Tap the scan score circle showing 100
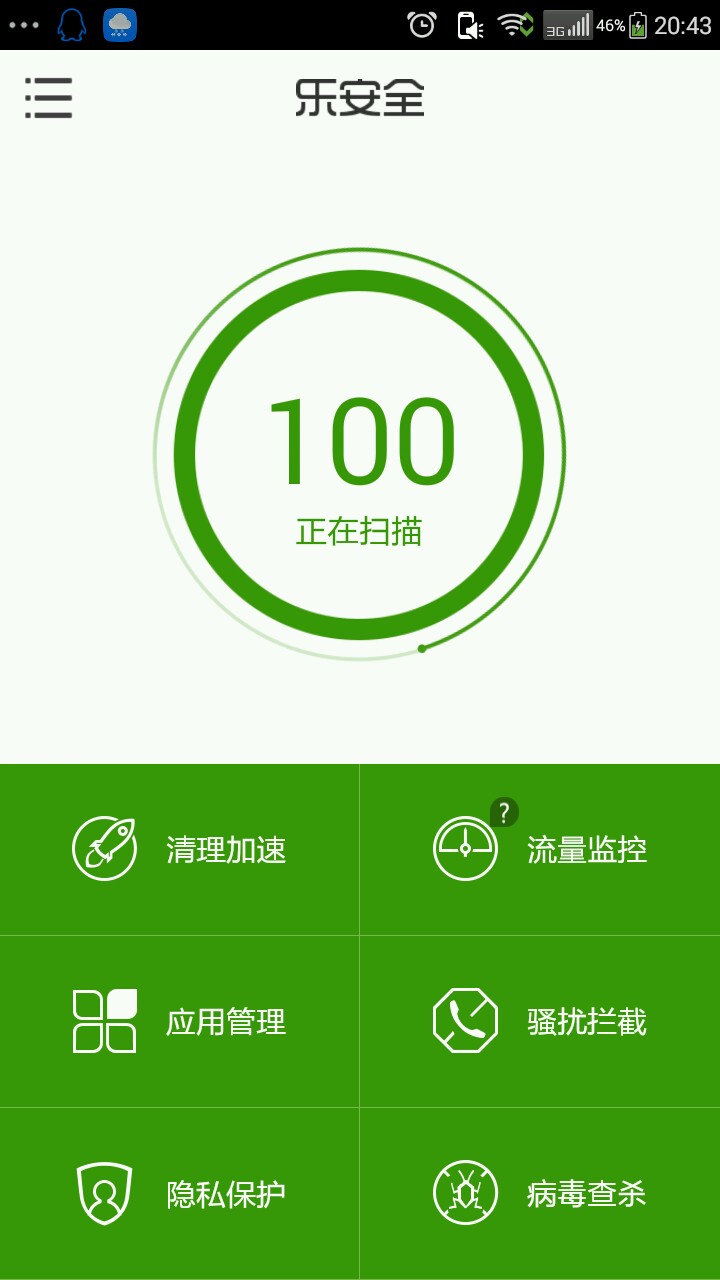The image size is (720, 1280). coord(359,455)
